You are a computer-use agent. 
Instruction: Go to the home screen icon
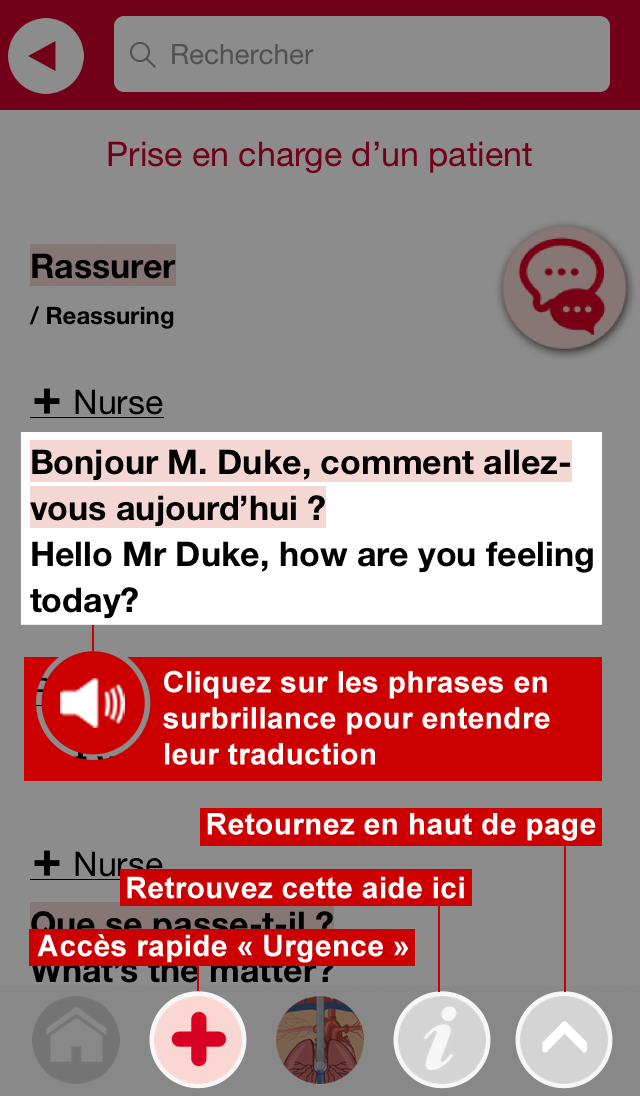(75, 1040)
